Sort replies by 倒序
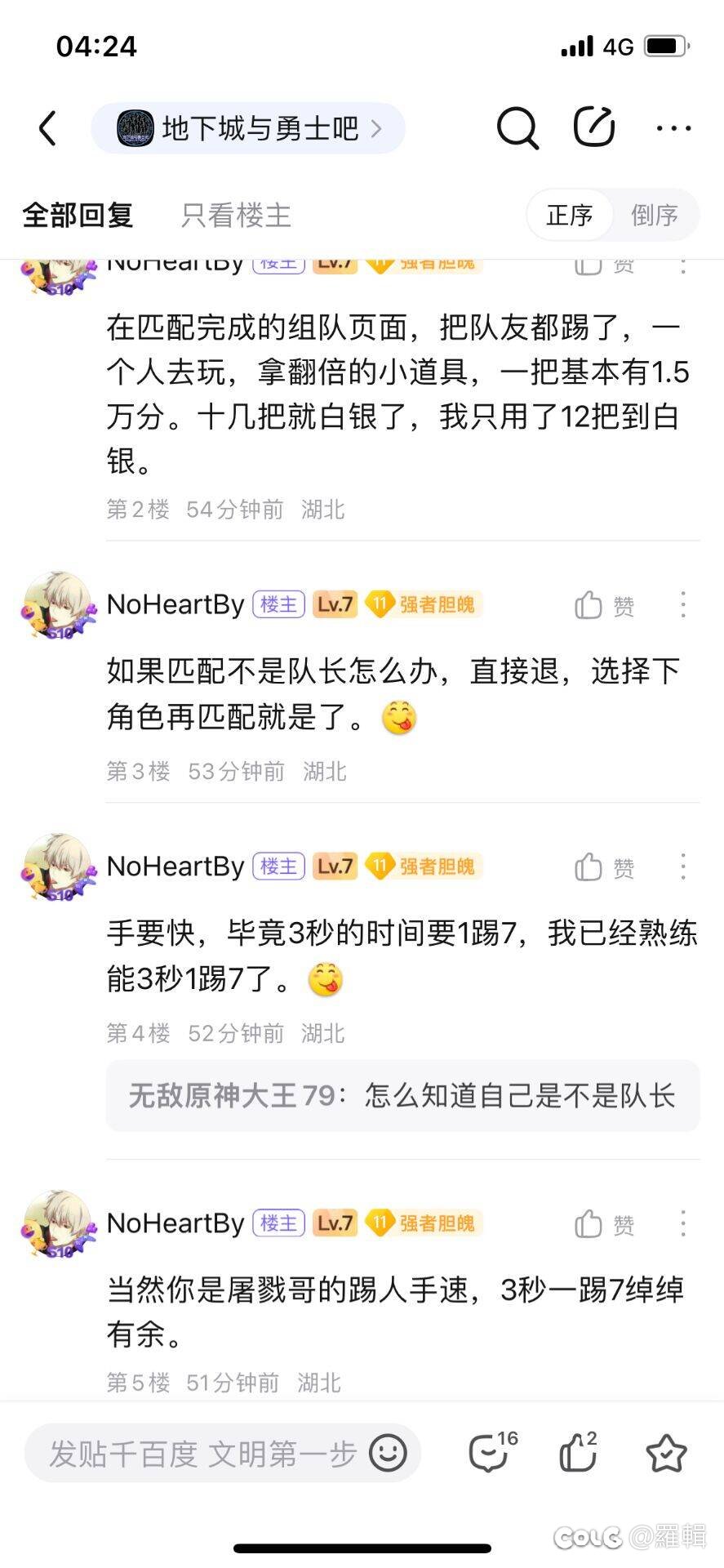Screen dimensions: 724x1568 [655, 215]
